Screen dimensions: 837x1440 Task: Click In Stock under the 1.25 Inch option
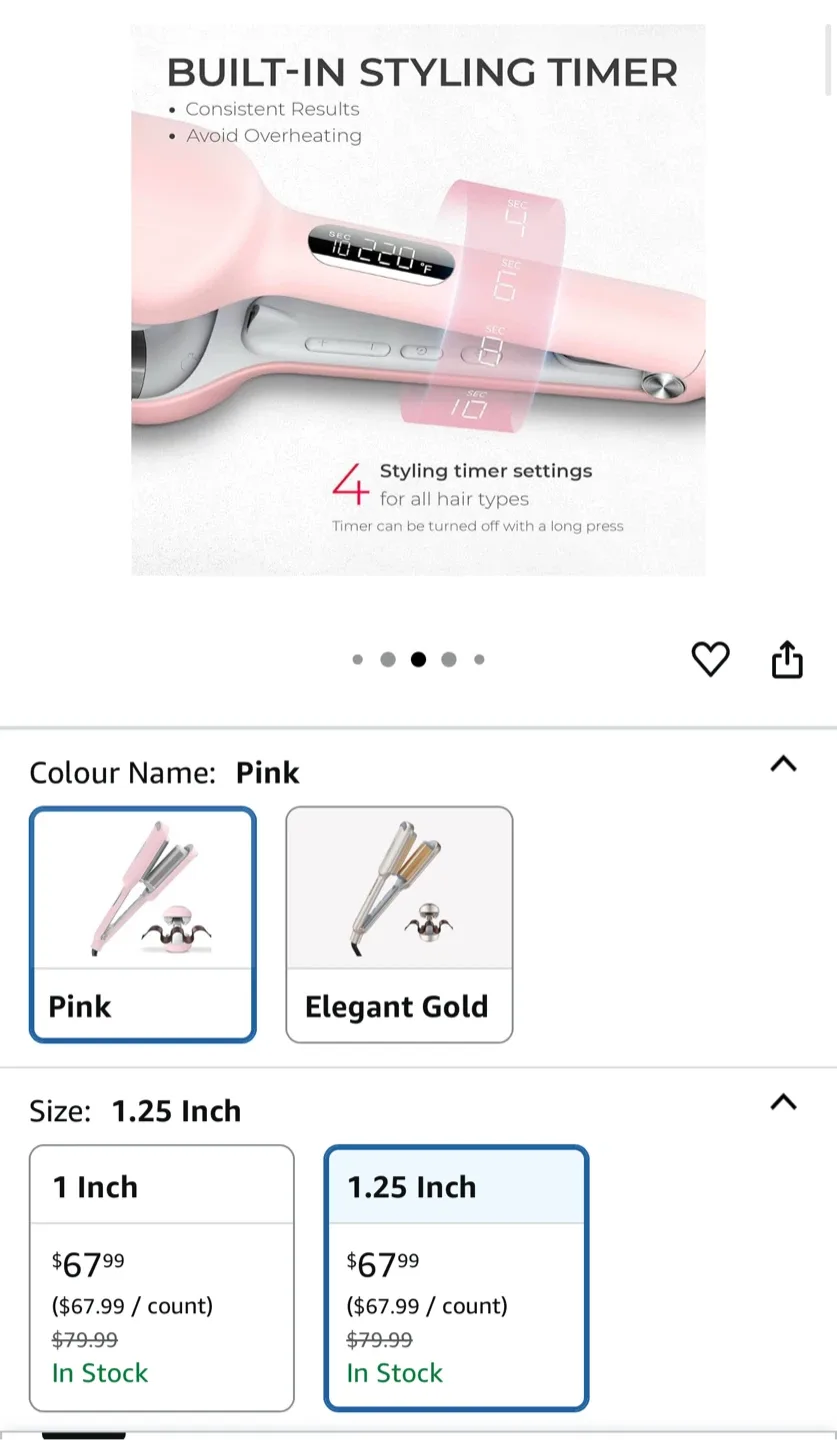coord(394,1373)
